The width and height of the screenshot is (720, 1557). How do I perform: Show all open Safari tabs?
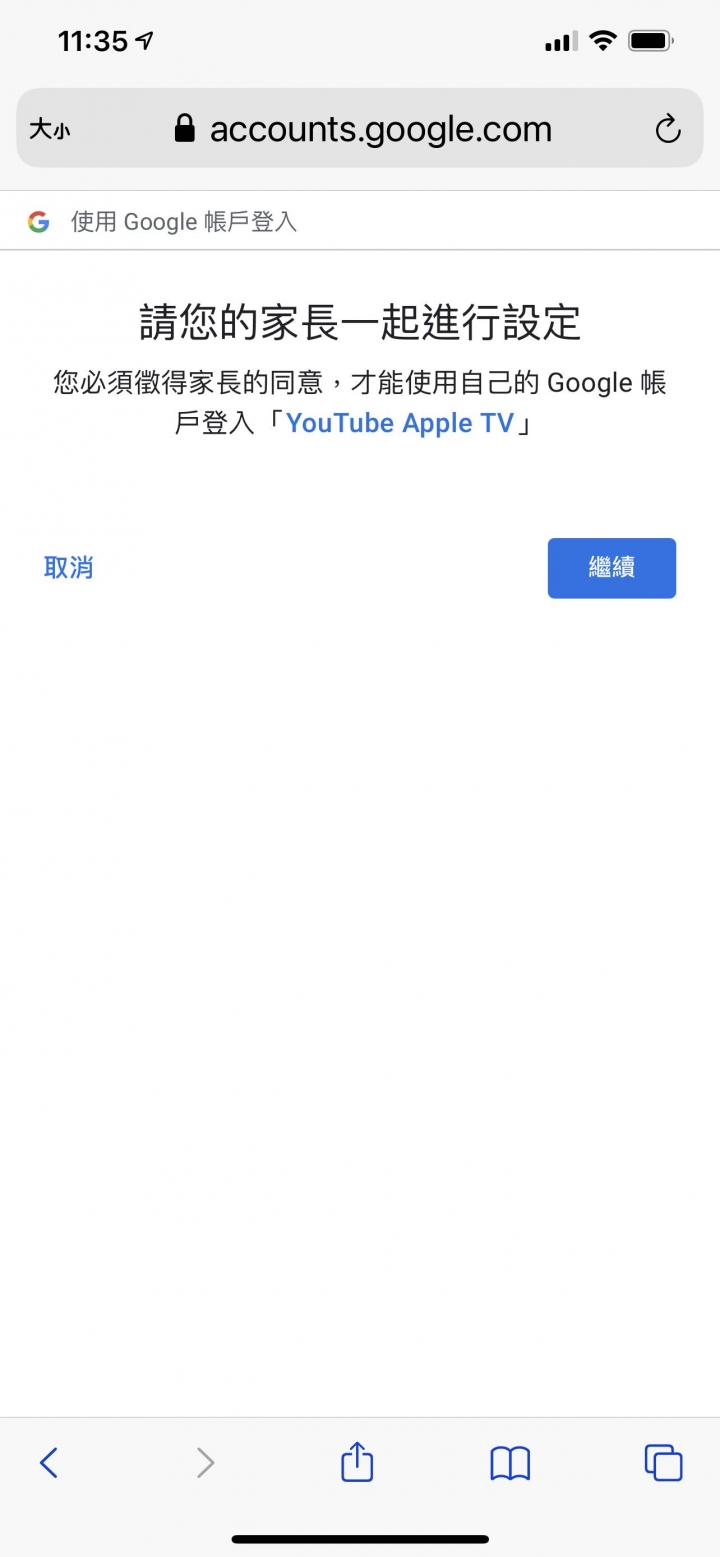pyautogui.click(x=663, y=1463)
